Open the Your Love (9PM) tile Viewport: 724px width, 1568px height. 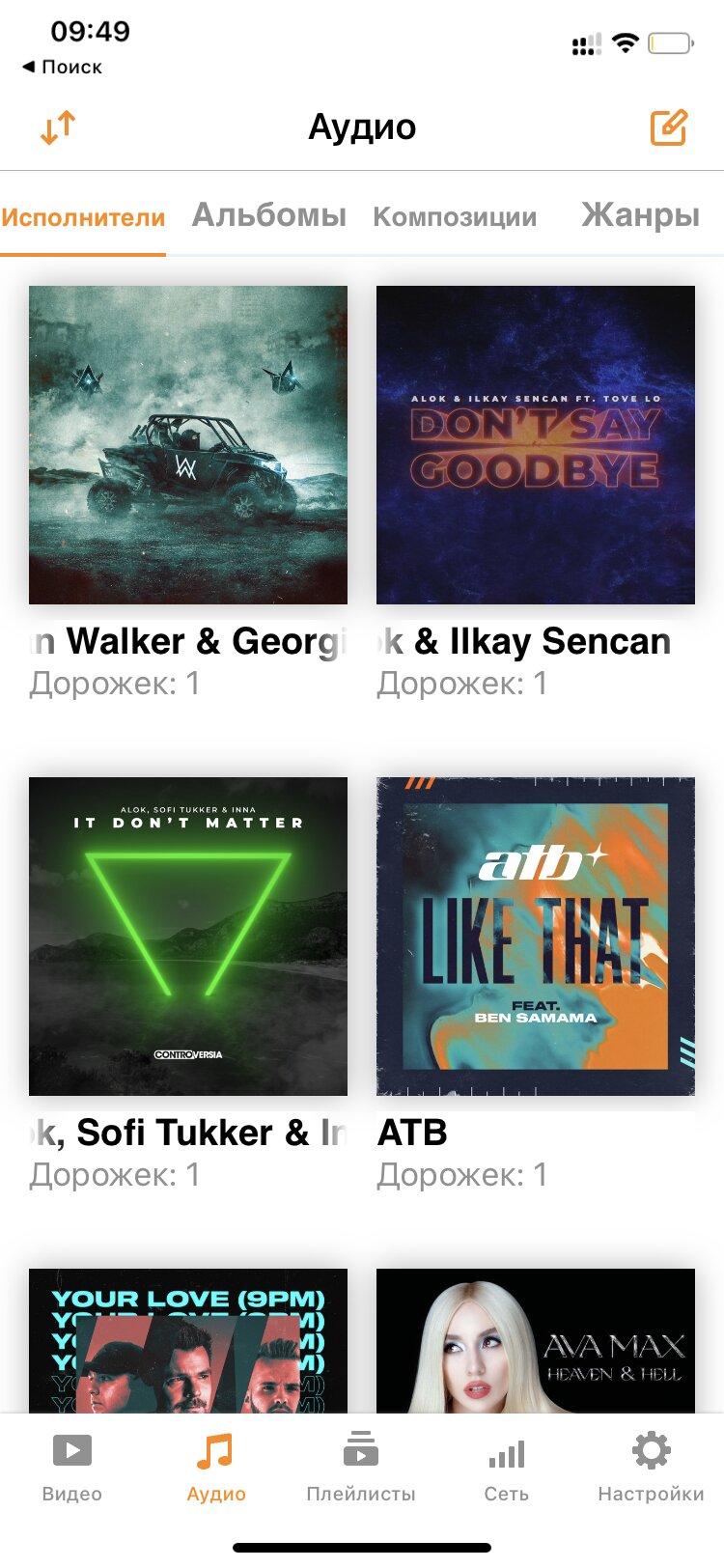pos(188,1341)
